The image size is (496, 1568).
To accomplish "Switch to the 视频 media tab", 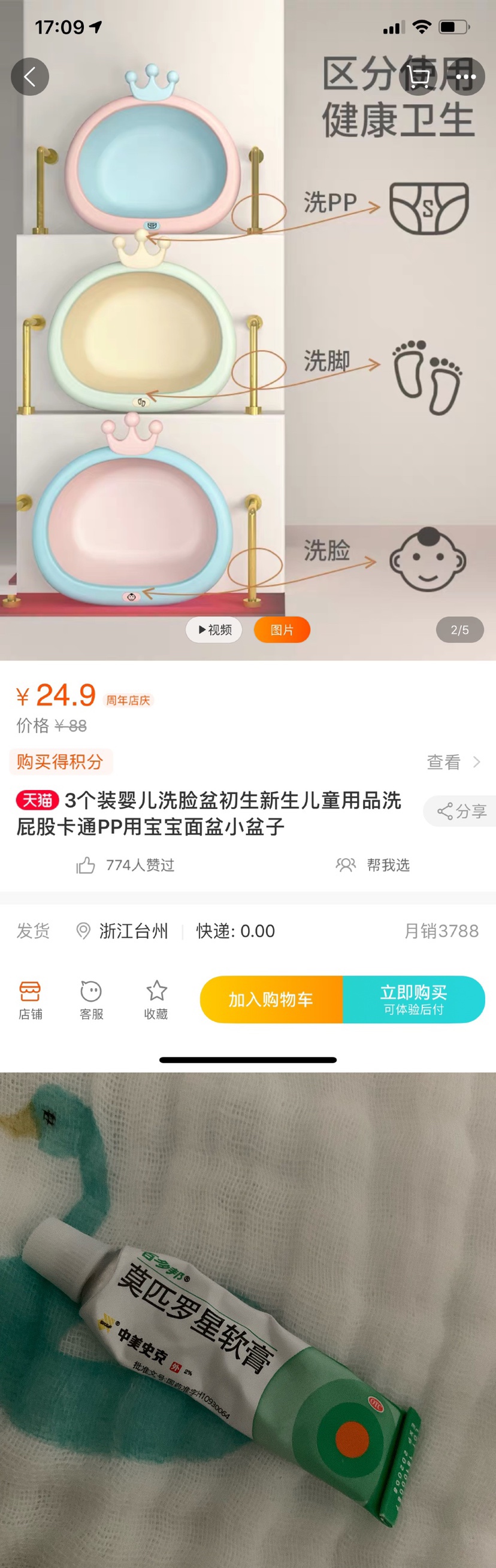I will coord(214,630).
